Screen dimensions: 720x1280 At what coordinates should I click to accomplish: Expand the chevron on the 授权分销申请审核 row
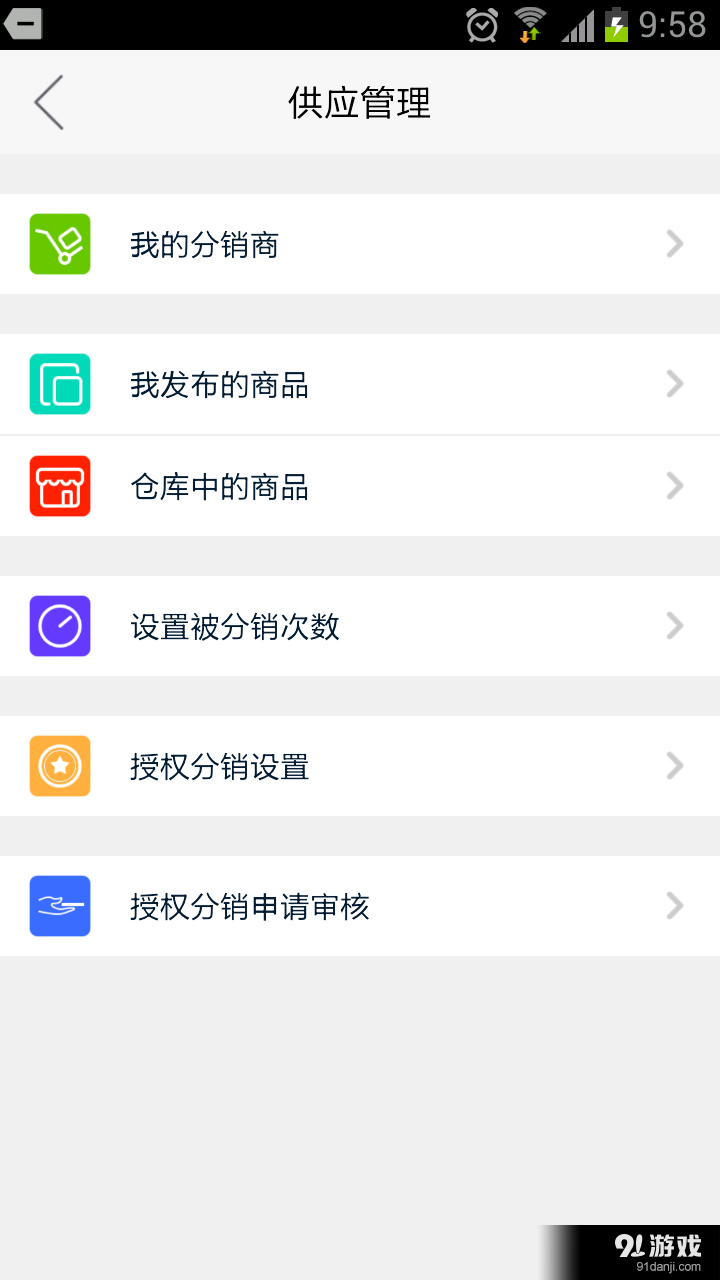pyautogui.click(x=675, y=906)
